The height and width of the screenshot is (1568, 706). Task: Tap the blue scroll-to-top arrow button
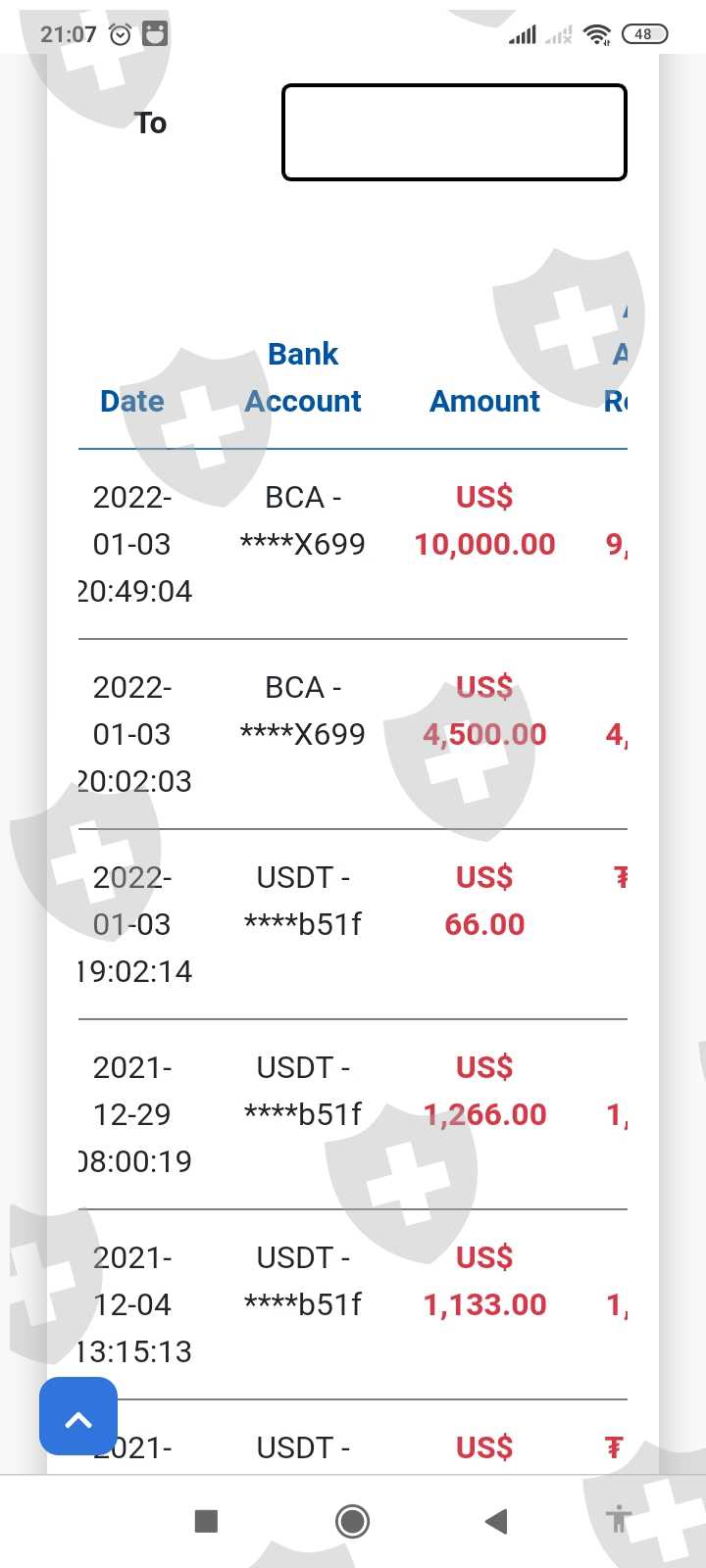(x=78, y=1416)
